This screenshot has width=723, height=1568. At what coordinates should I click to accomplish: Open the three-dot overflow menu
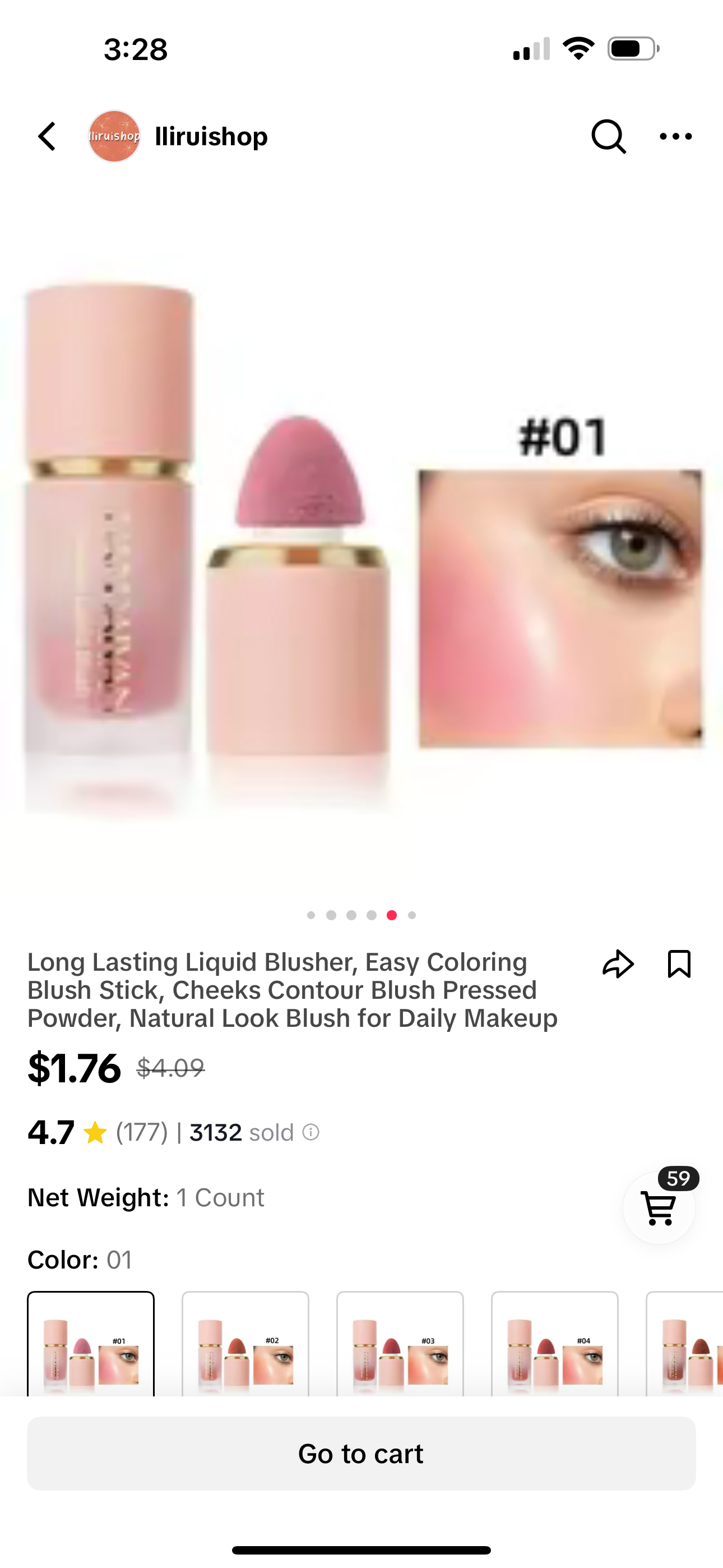click(675, 136)
